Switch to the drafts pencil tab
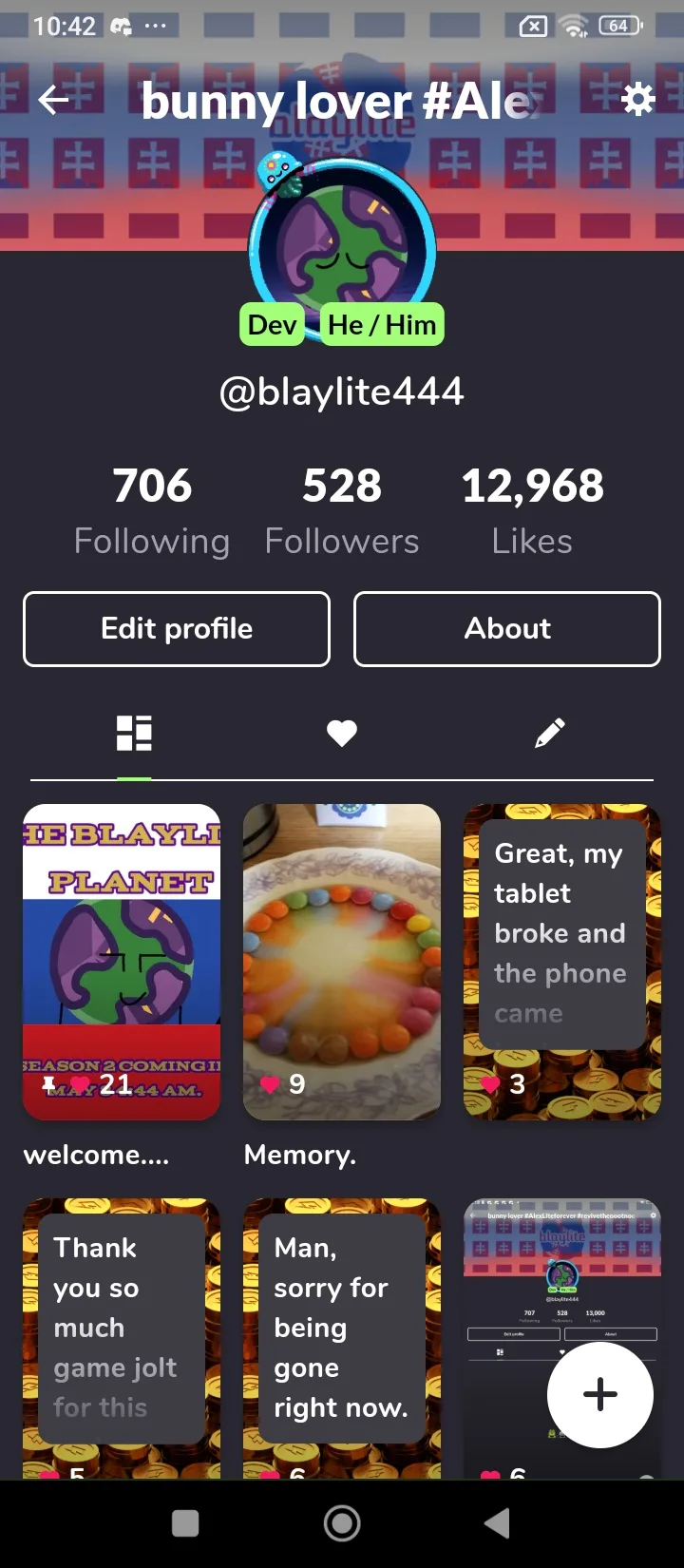684x1568 pixels. coord(549,733)
